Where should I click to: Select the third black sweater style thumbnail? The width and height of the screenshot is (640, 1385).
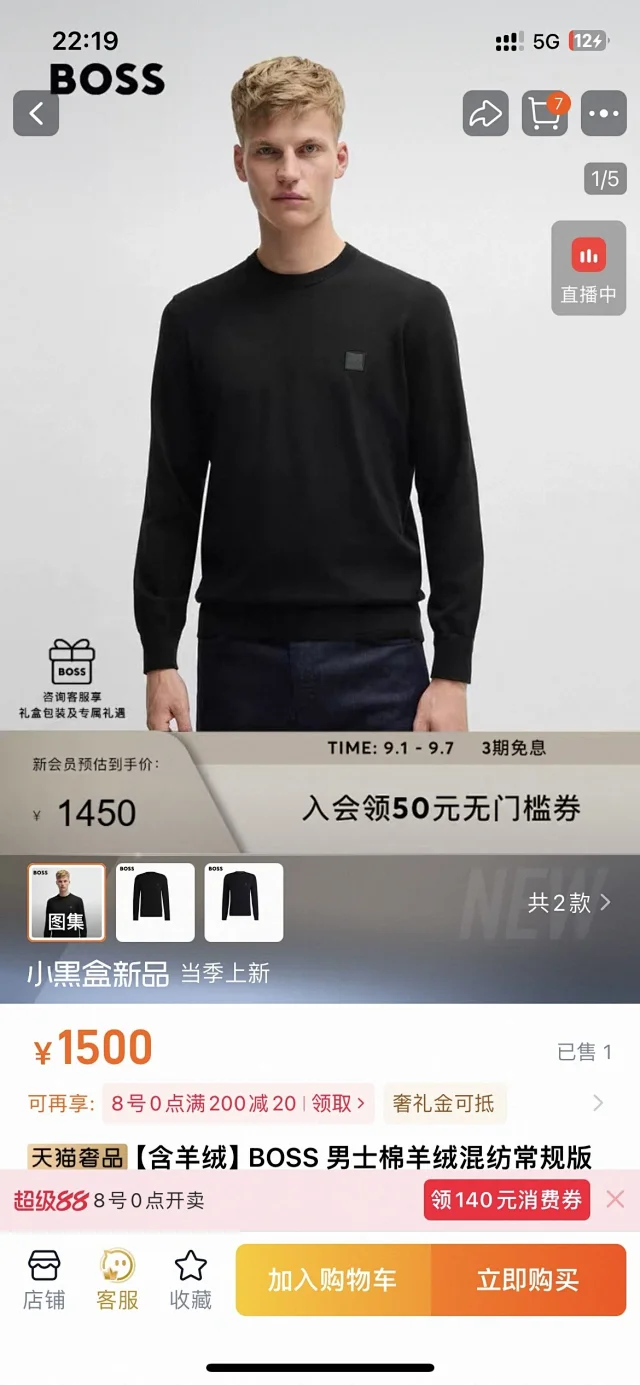(243, 902)
